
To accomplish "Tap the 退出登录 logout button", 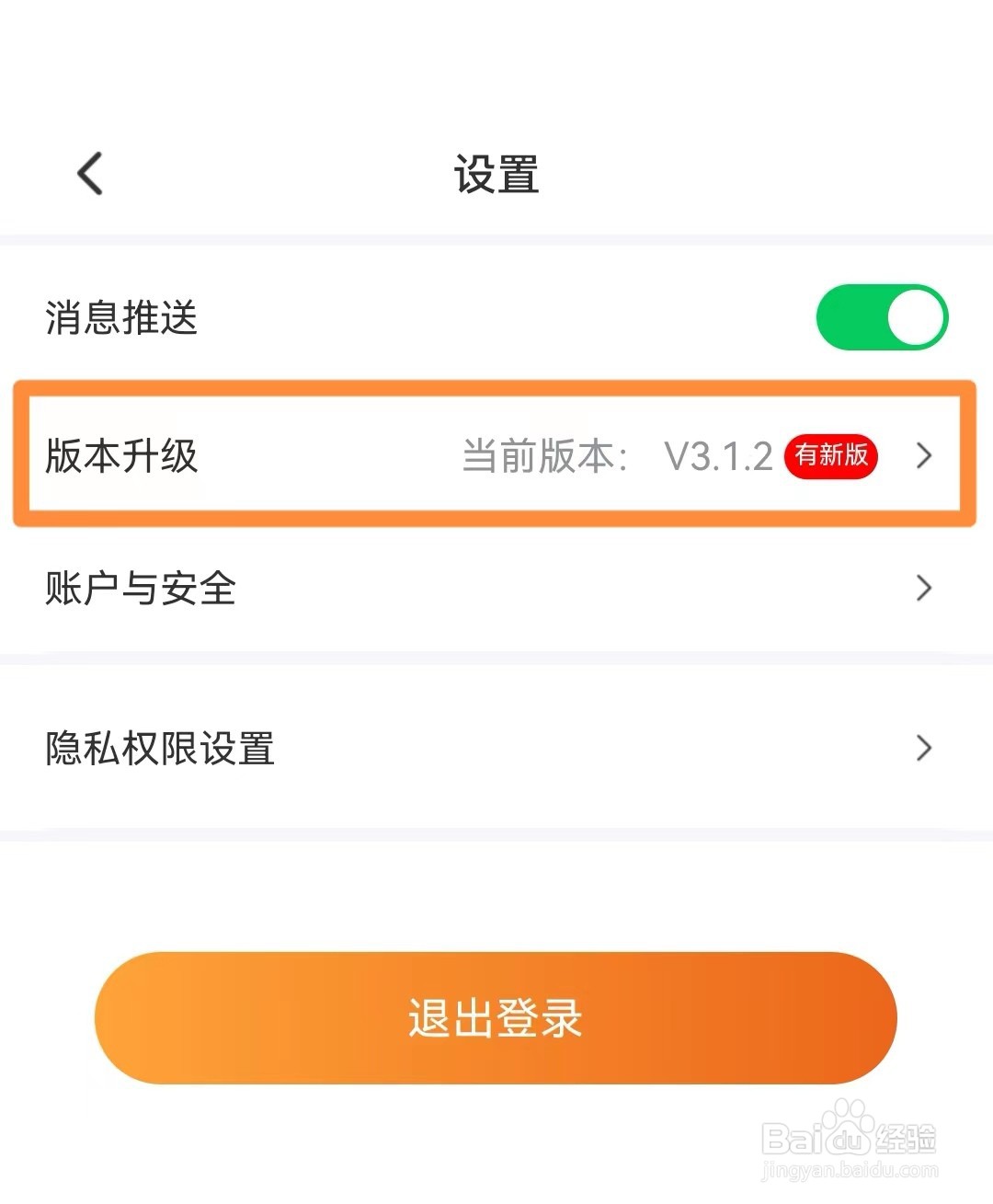I will click(496, 1017).
